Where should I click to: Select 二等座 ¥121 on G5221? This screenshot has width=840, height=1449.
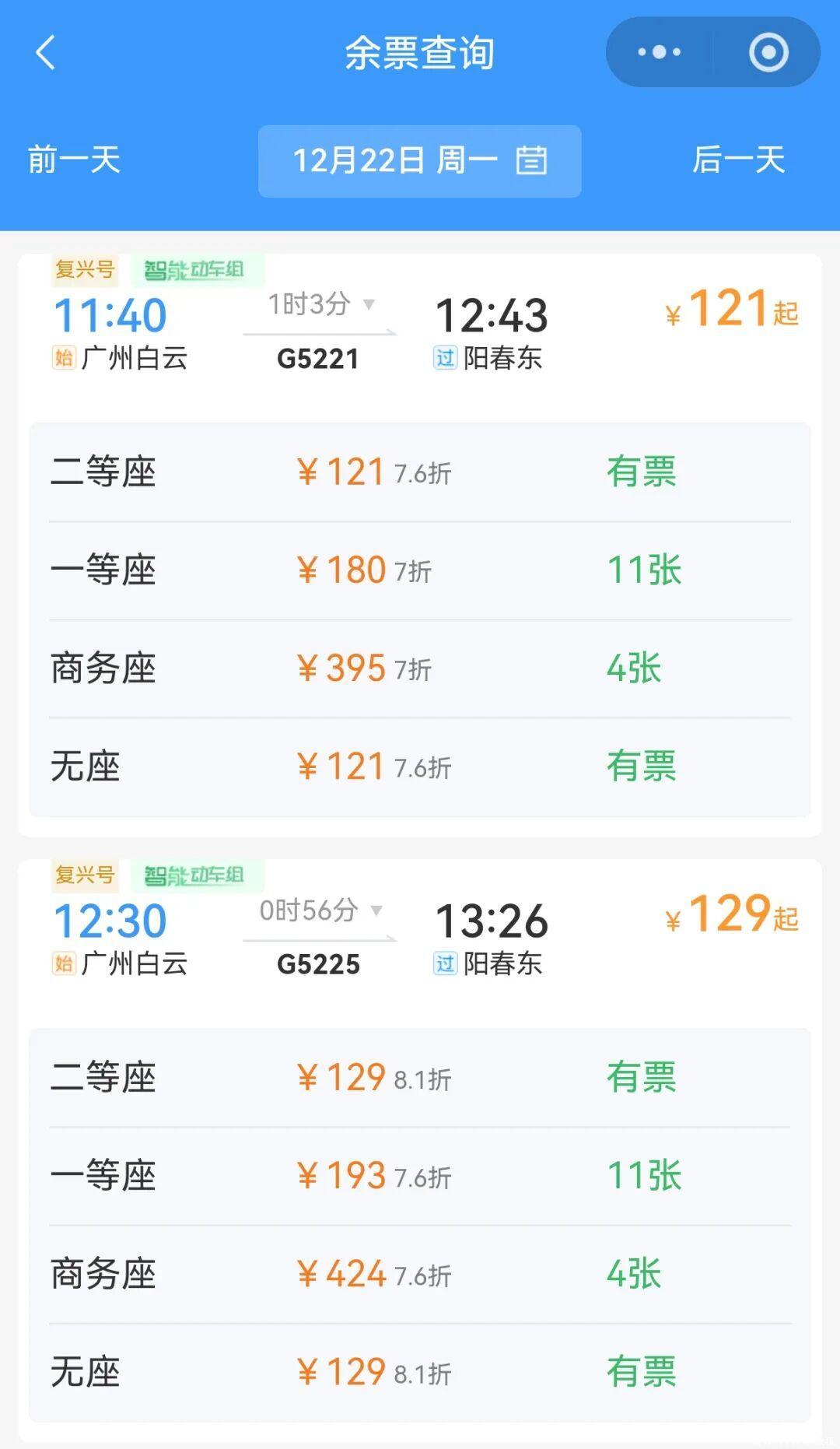point(419,472)
